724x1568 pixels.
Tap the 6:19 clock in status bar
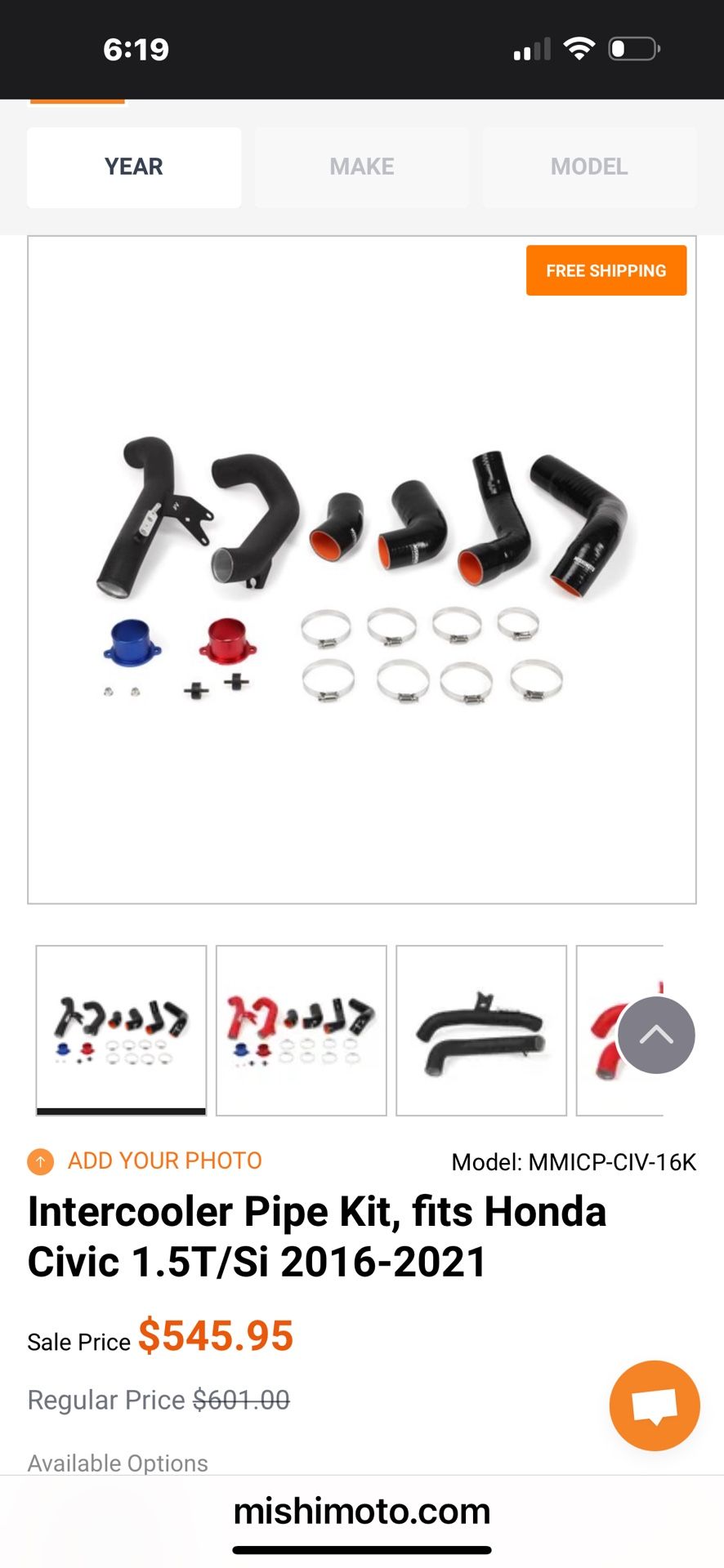[137, 49]
